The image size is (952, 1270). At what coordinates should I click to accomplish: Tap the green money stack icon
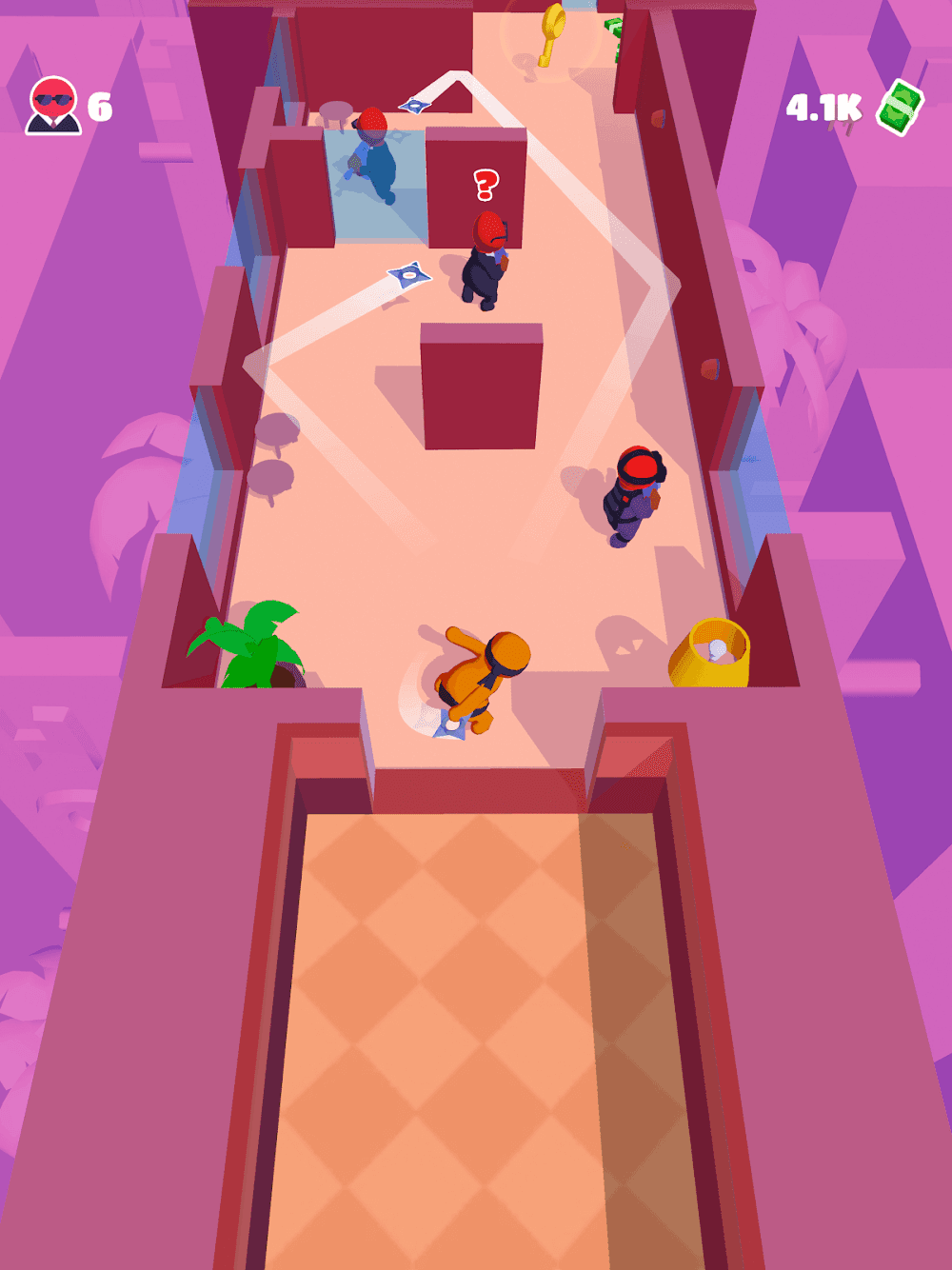[x=899, y=108]
